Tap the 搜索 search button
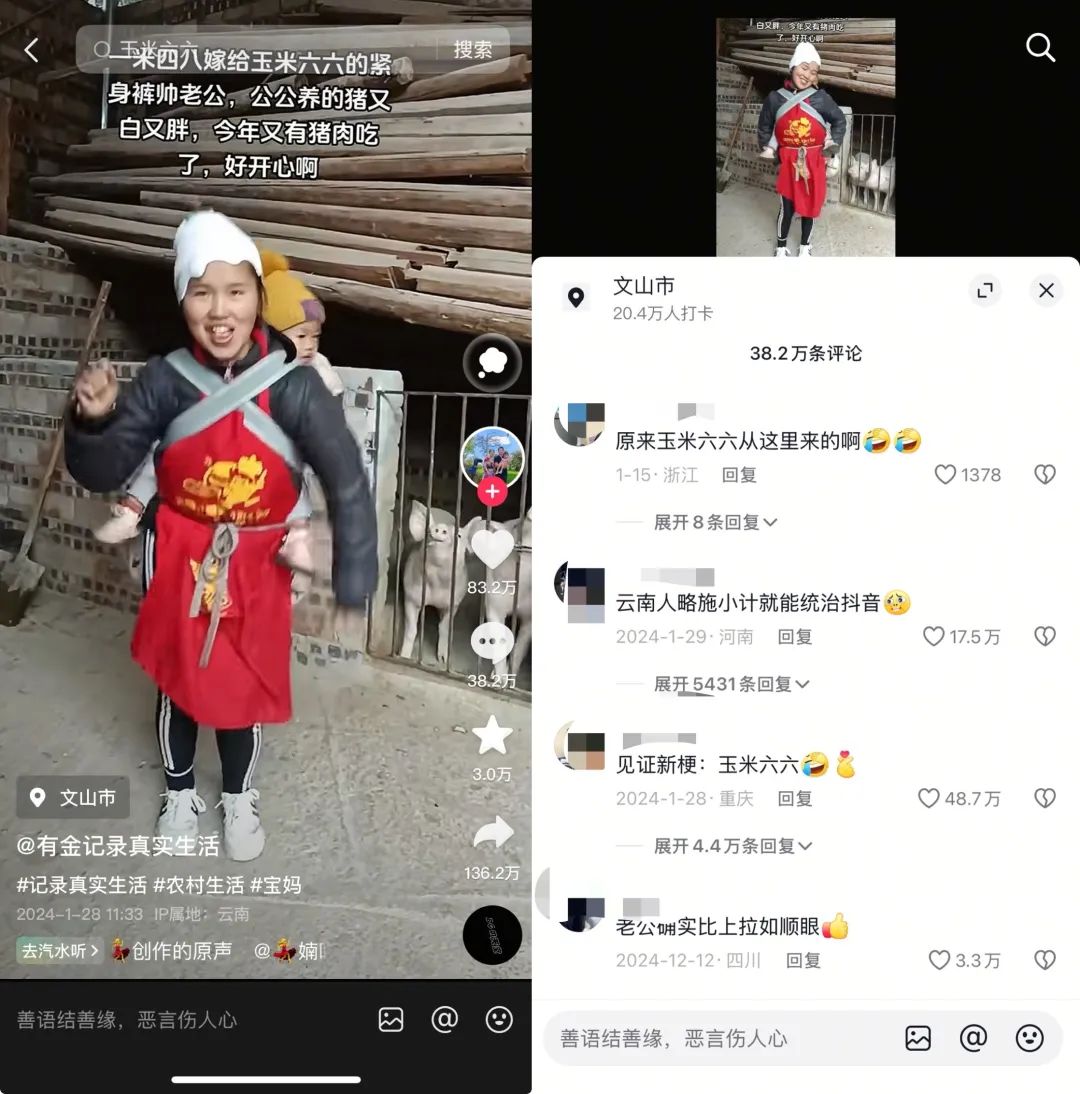Screen dimensions: 1080x1094 [x=473, y=50]
